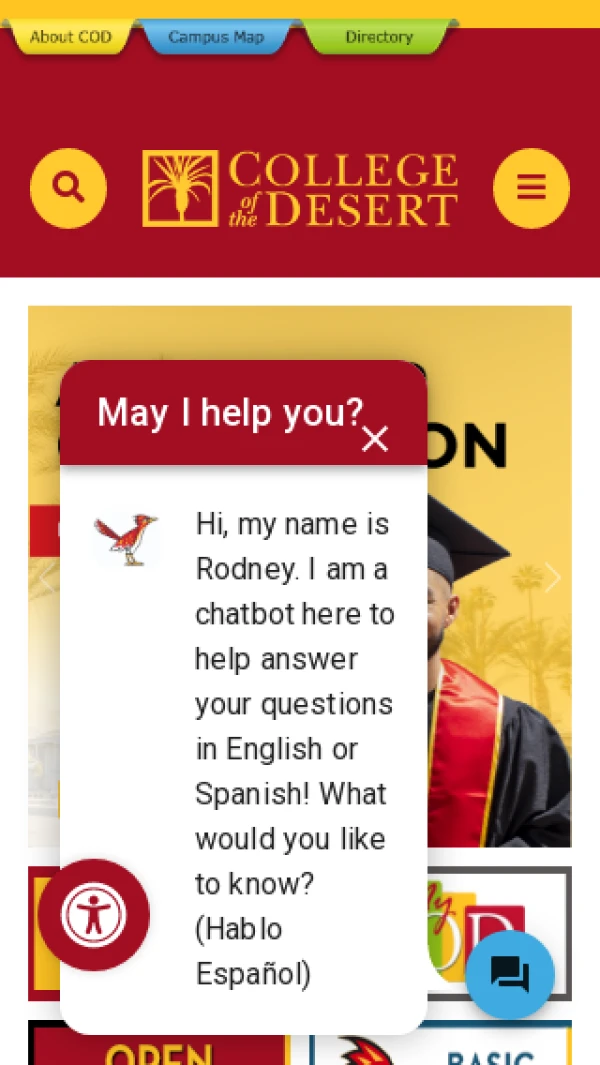Viewport: 600px width, 1065px height.
Task: Open the hamburger menu
Action: (531, 188)
